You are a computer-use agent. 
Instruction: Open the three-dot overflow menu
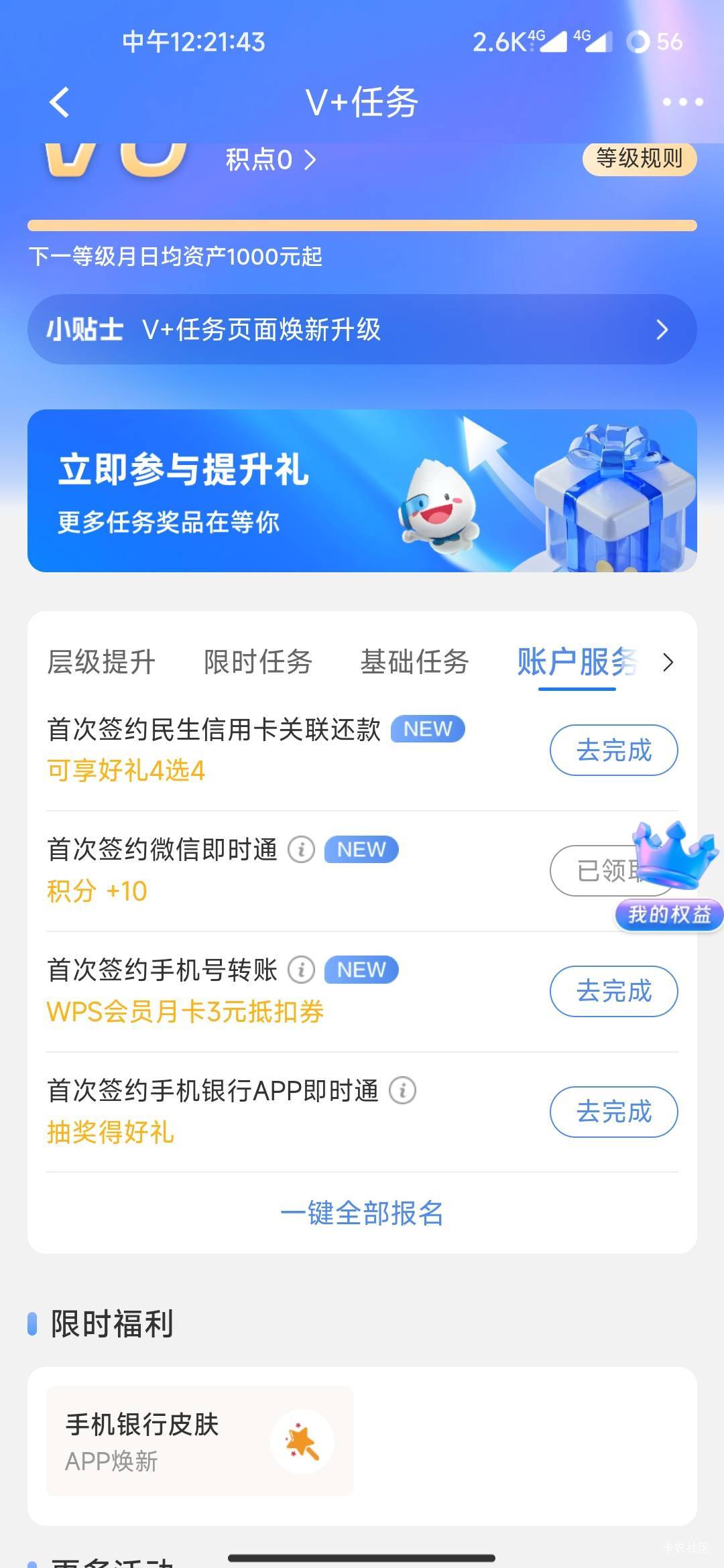pyautogui.click(x=682, y=103)
